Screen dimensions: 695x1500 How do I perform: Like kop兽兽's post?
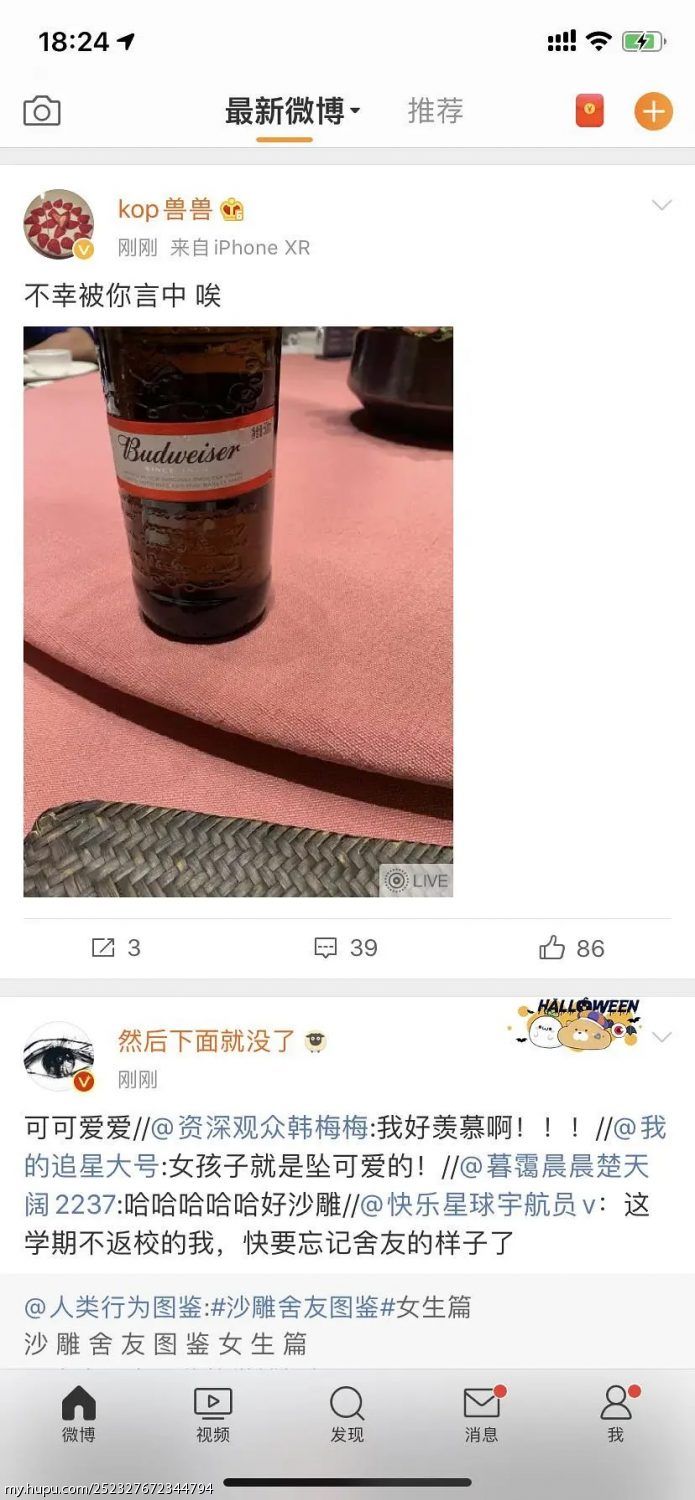[x=572, y=947]
